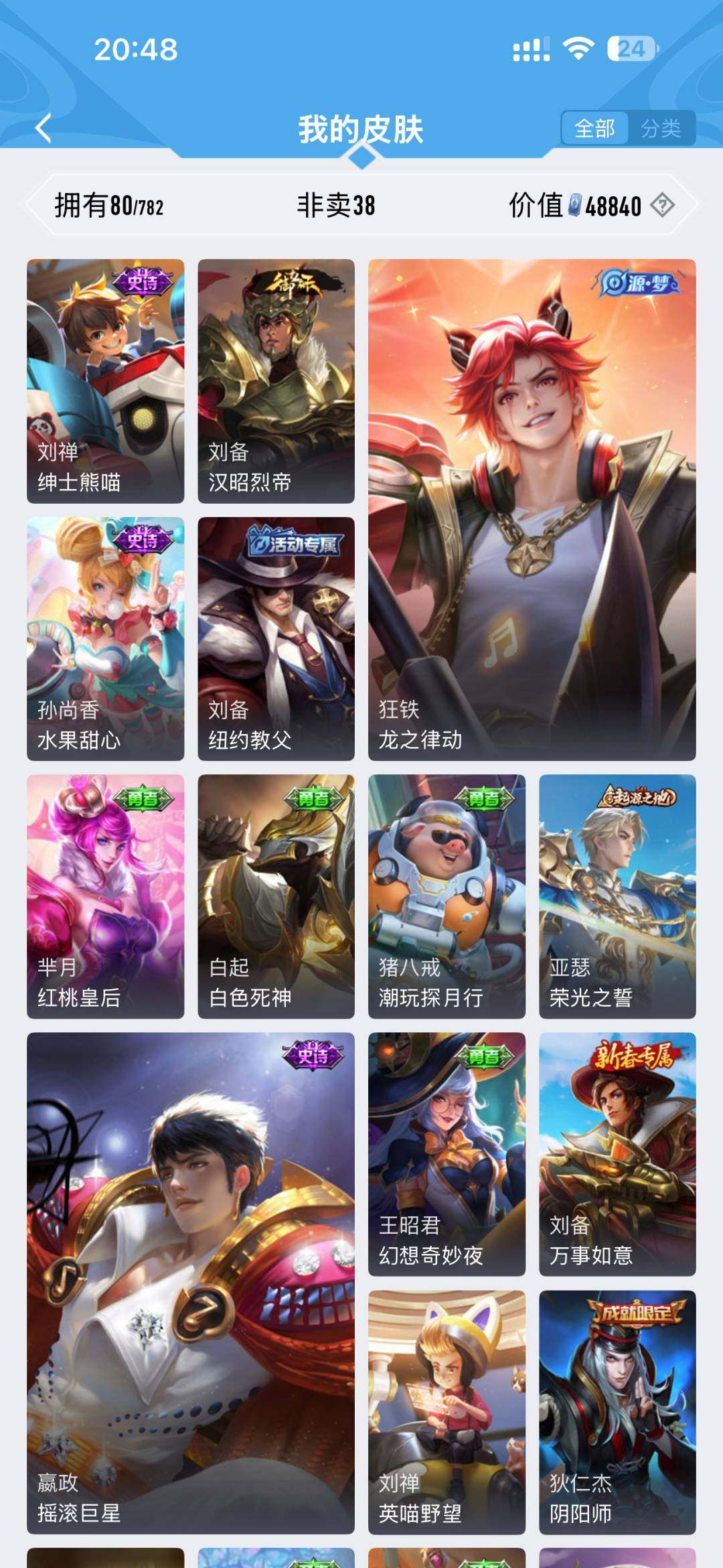723x1568 pixels.
Task: Click the 勇者 badge on 红桃皇后 card
Action: (142, 800)
